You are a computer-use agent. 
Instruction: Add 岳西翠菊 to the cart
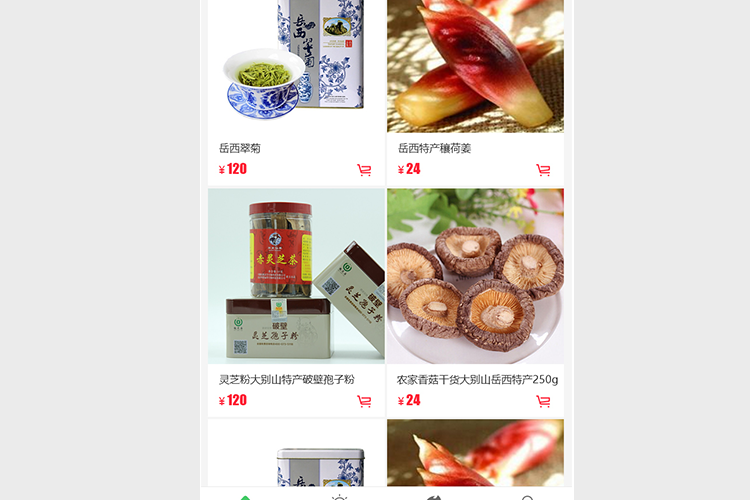pos(364,170)
